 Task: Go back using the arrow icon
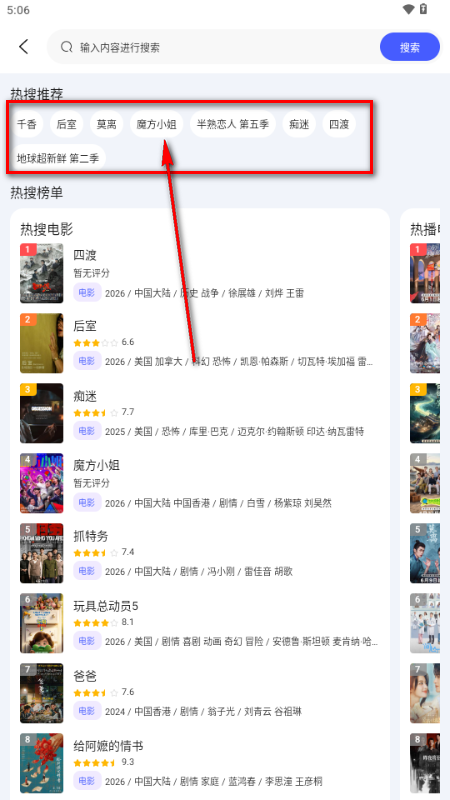coord(23,47)
